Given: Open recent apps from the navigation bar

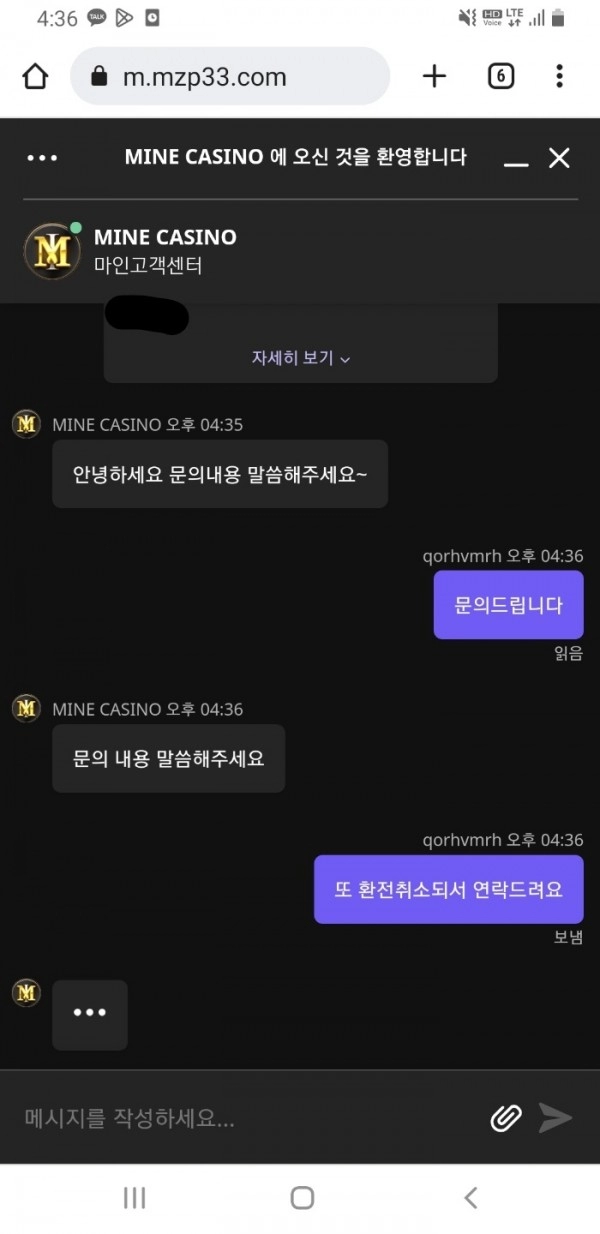Looking at the screenshot, I should 134,1198.
